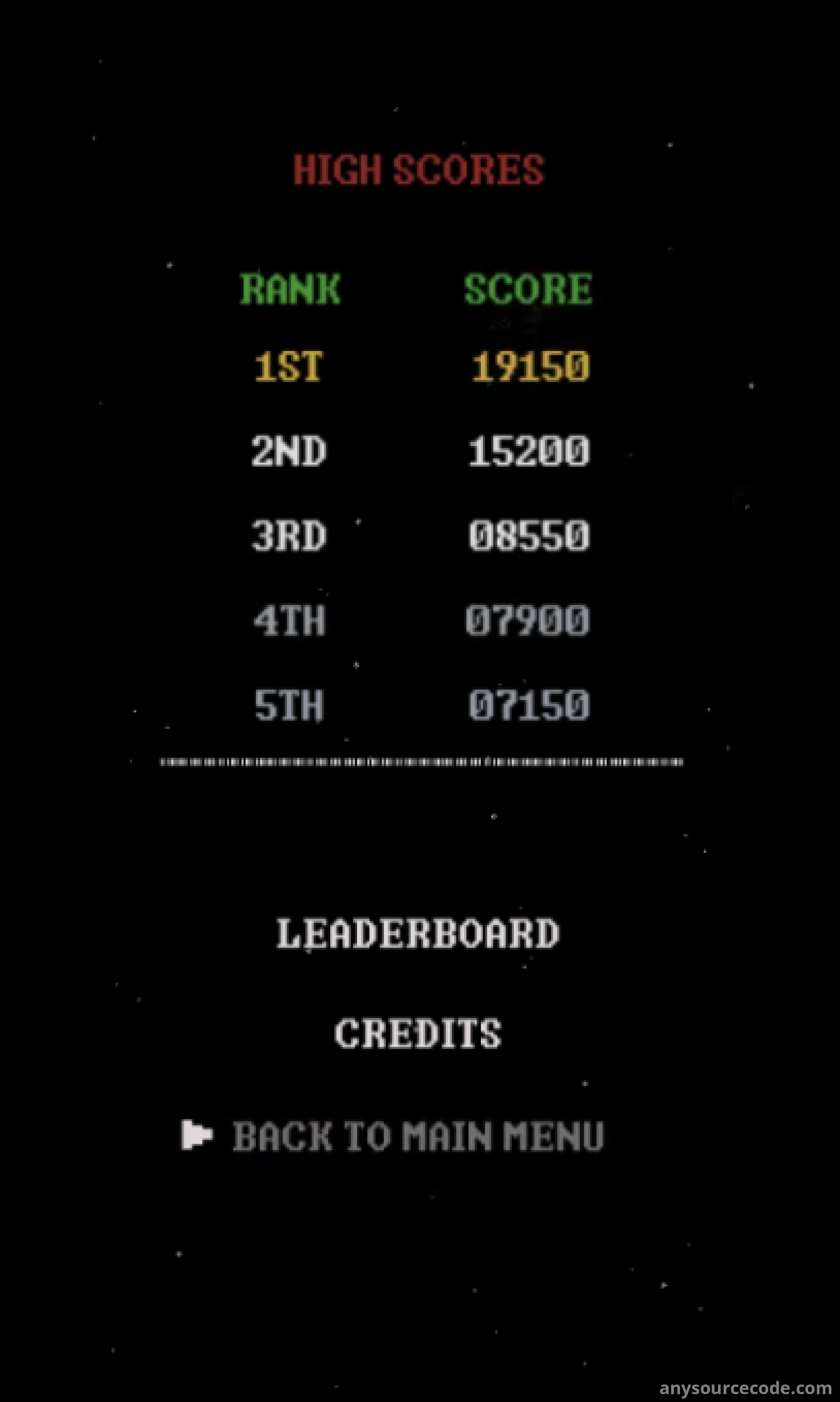The image size is (840, 1402).
Task: Go back to main menu
Action: (418, 1136)
